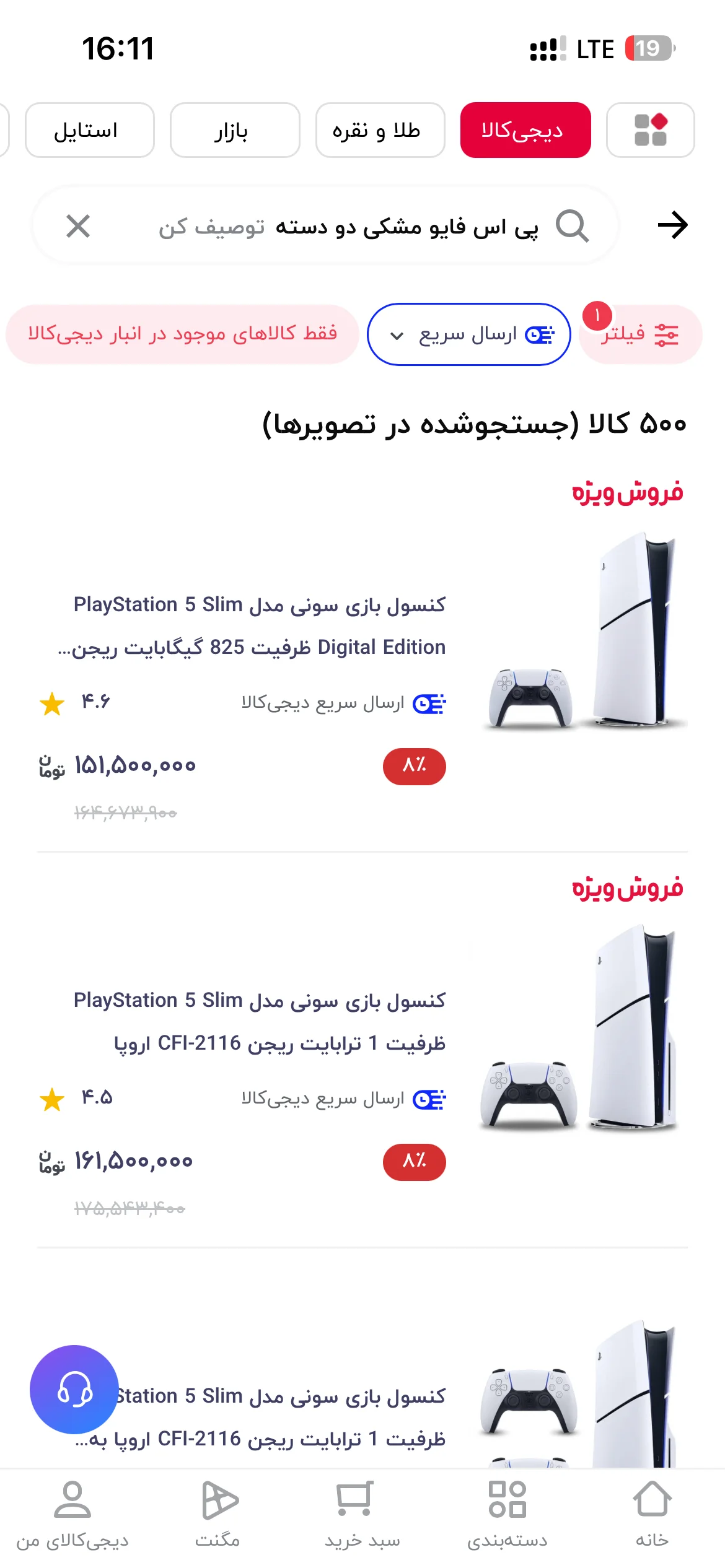Go back using the arrow beside search

coord(672,225)
